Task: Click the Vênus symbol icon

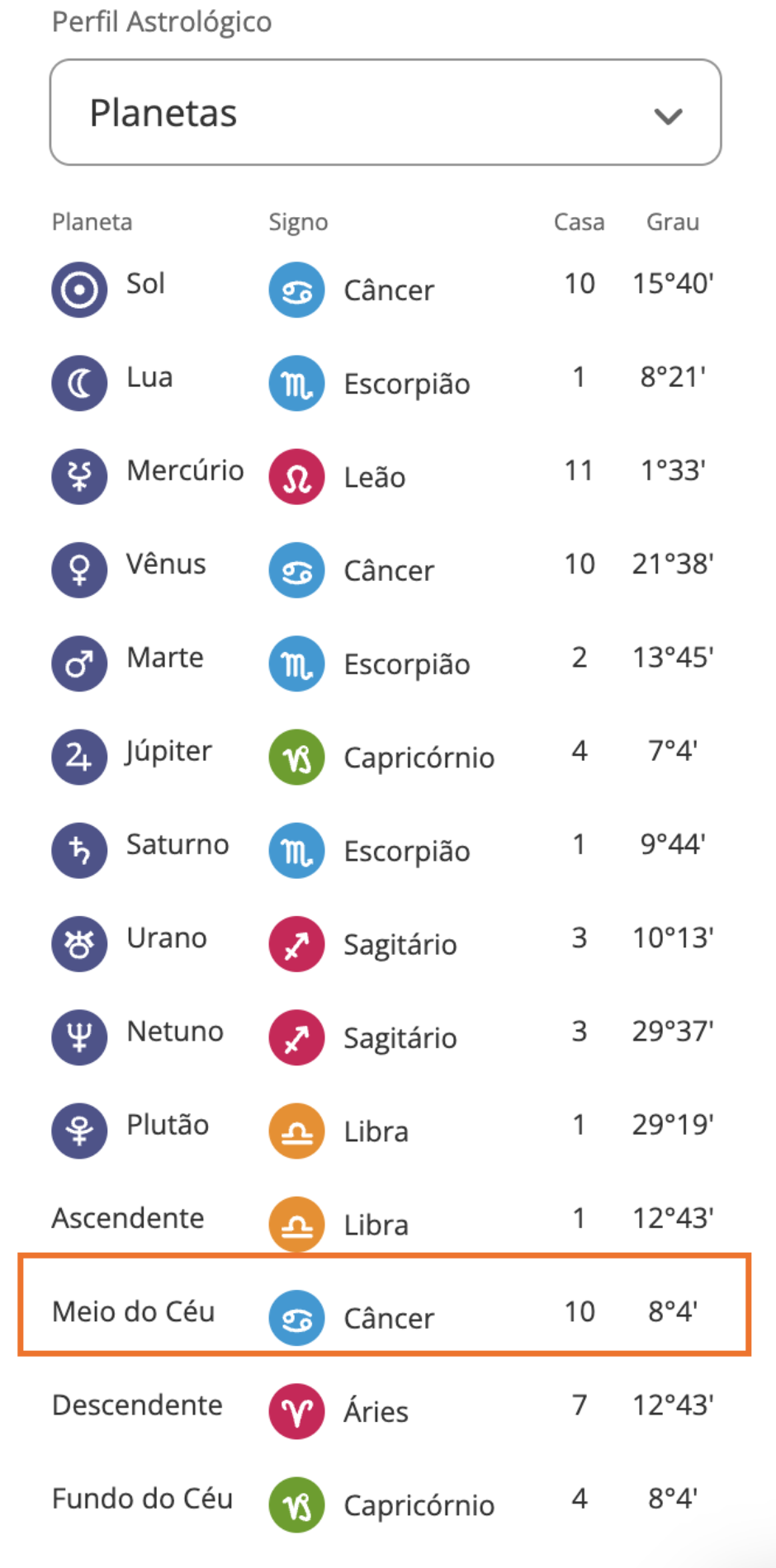Action: (79, 569)
